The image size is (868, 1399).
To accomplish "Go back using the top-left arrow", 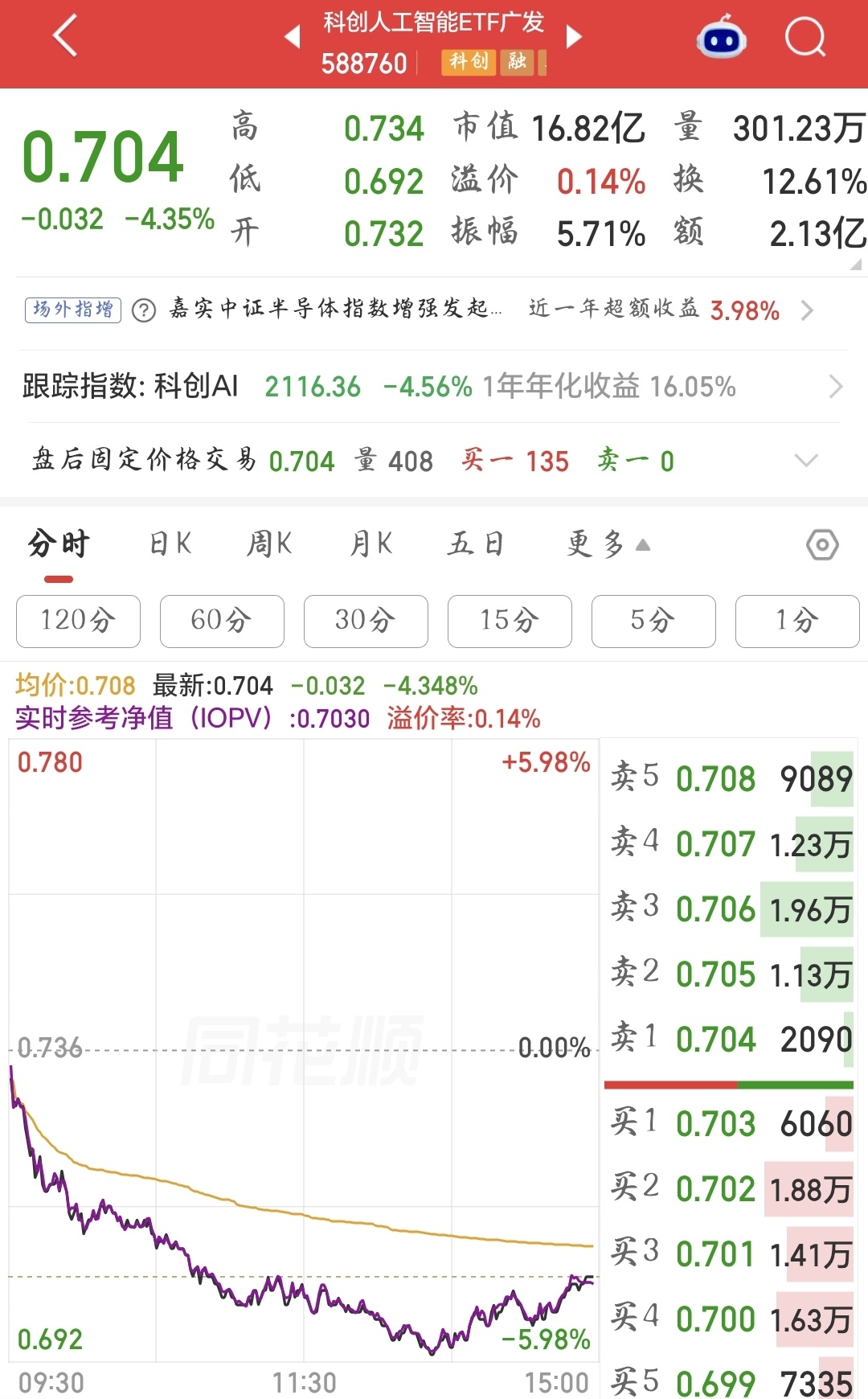I will (x=65, y=36).
